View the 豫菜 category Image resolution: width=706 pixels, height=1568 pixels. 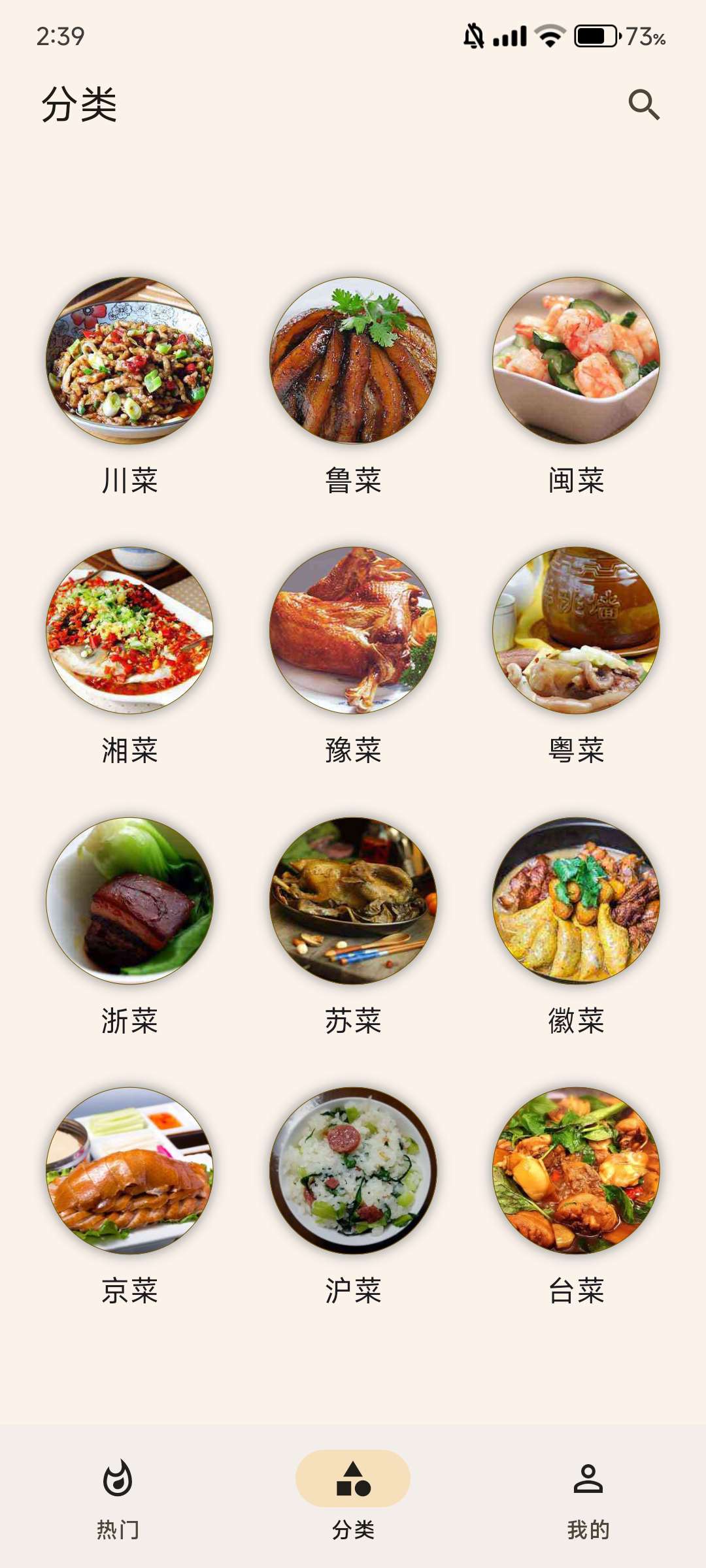tap(353, 630)
